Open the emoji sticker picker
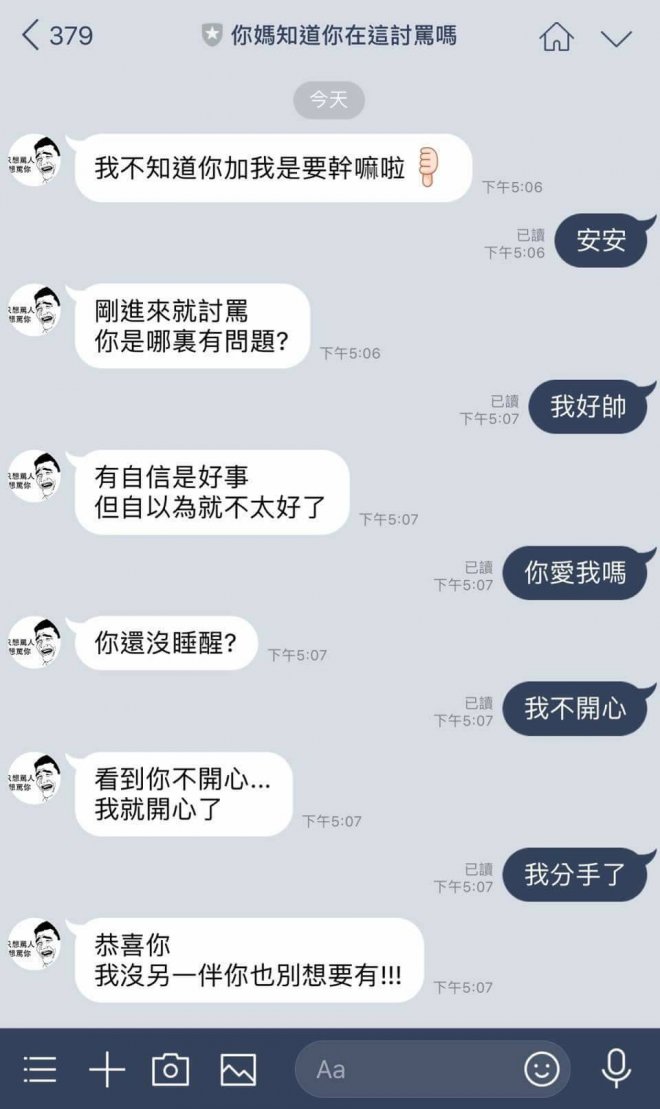Image resolution: width=660 pixels, height=1109 pixels. tap(542, 1069)
